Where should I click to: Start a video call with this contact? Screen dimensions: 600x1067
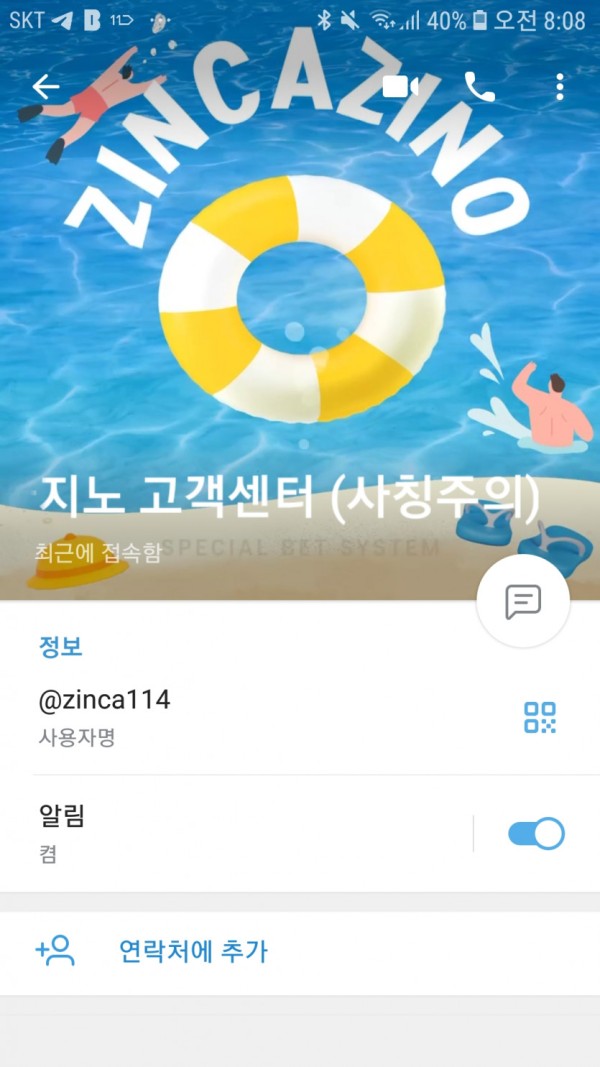[x=400, y=87]
